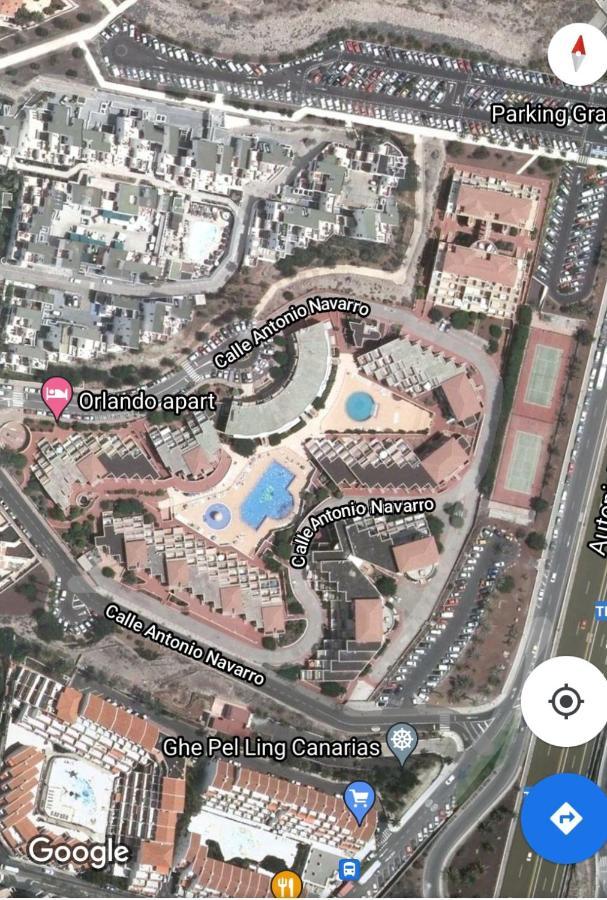Viewport: 607px width, 900px height.
Task: Tap the blue shopping cart marker
Action: point(358,800)
